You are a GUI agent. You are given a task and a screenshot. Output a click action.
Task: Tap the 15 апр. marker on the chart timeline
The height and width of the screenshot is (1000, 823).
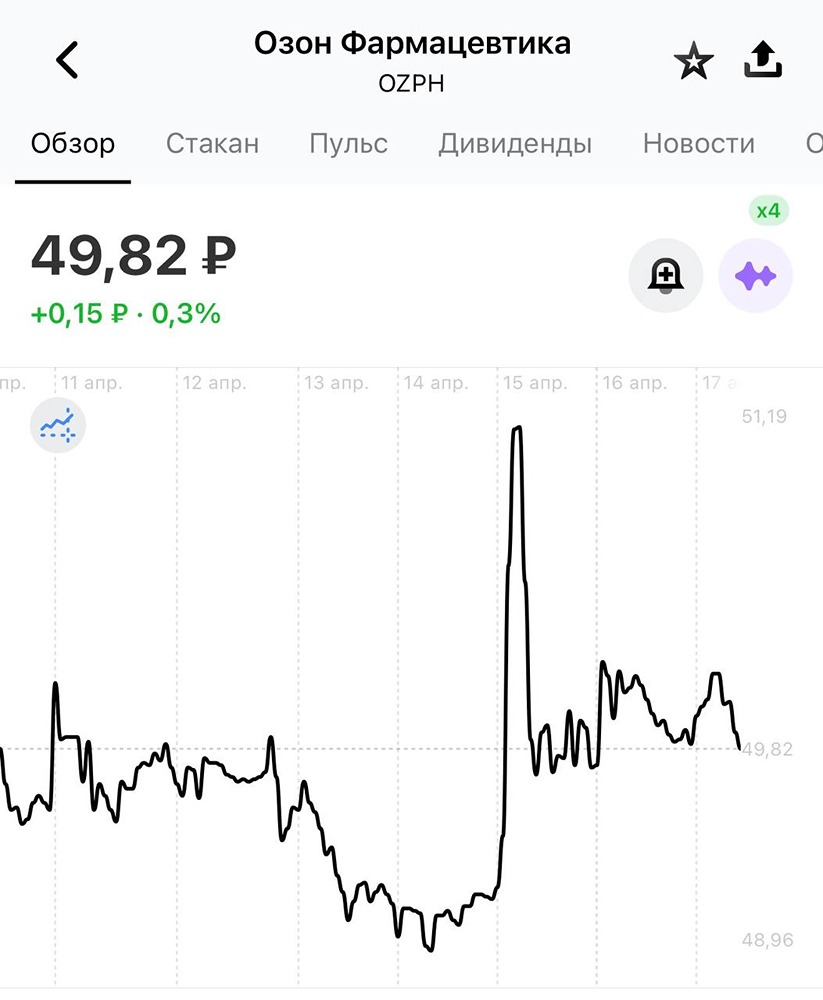tap(537, 381)
